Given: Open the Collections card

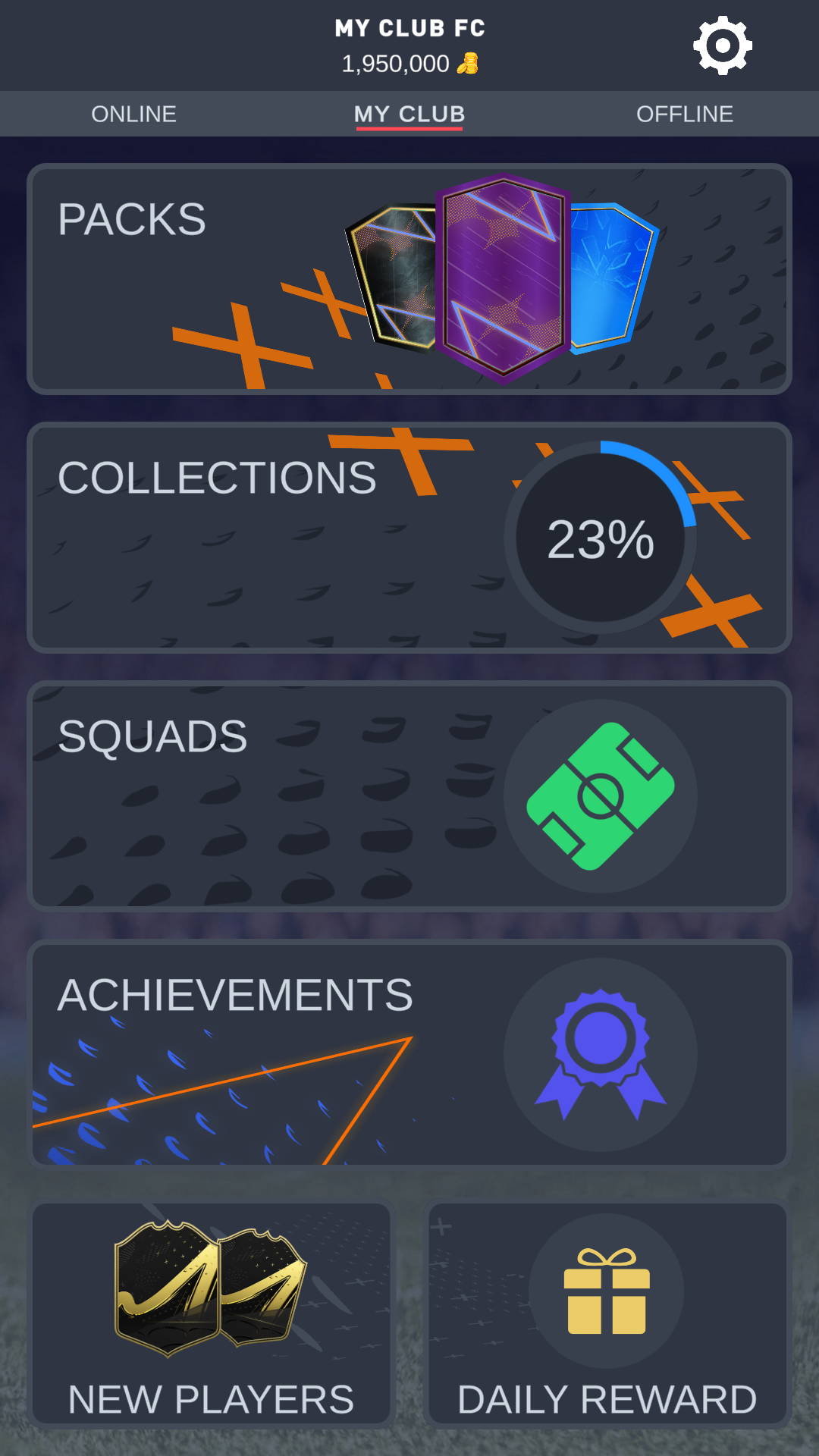Looking at the screenshot, I should click(409, 538).
